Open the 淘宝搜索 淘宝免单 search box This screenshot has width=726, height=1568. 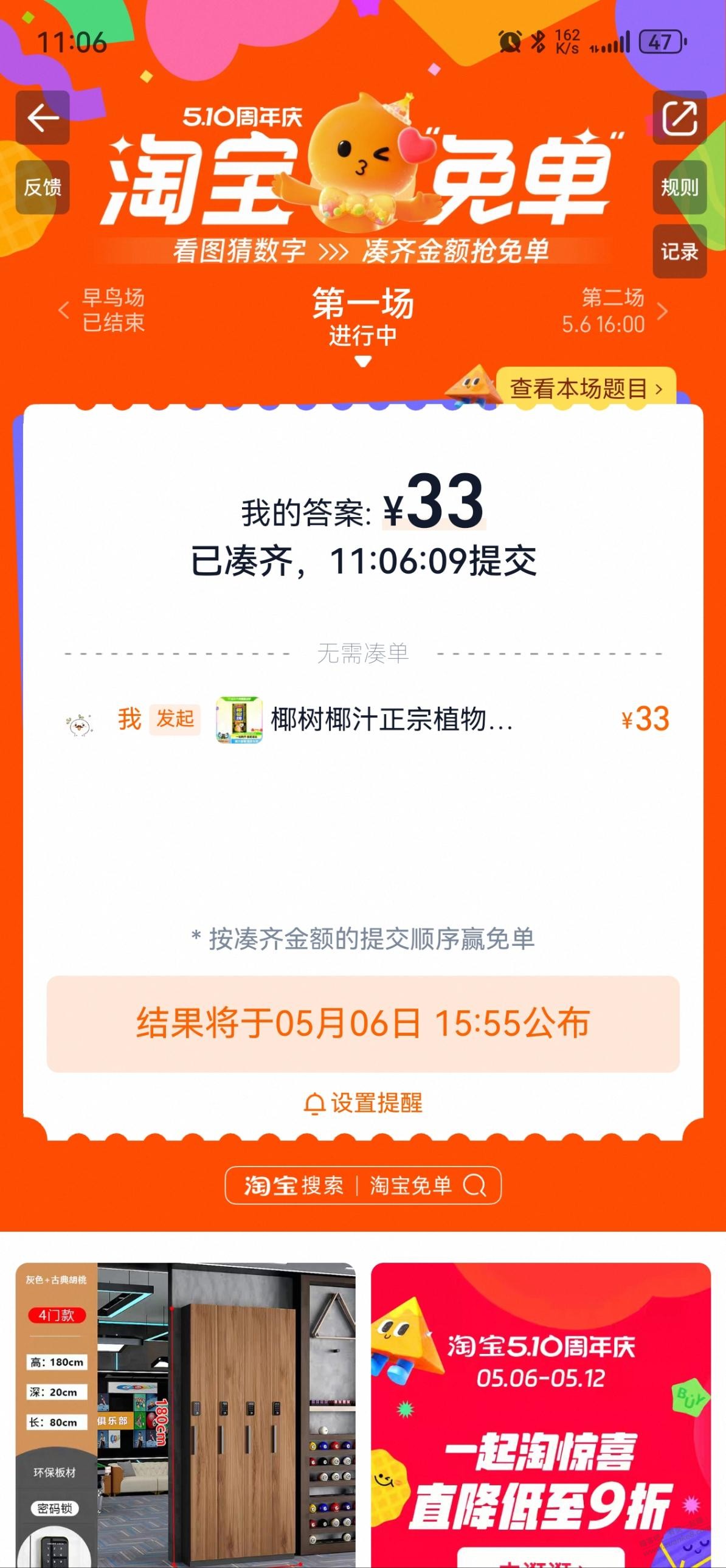pyautogui.click(x=364, y=1185)
